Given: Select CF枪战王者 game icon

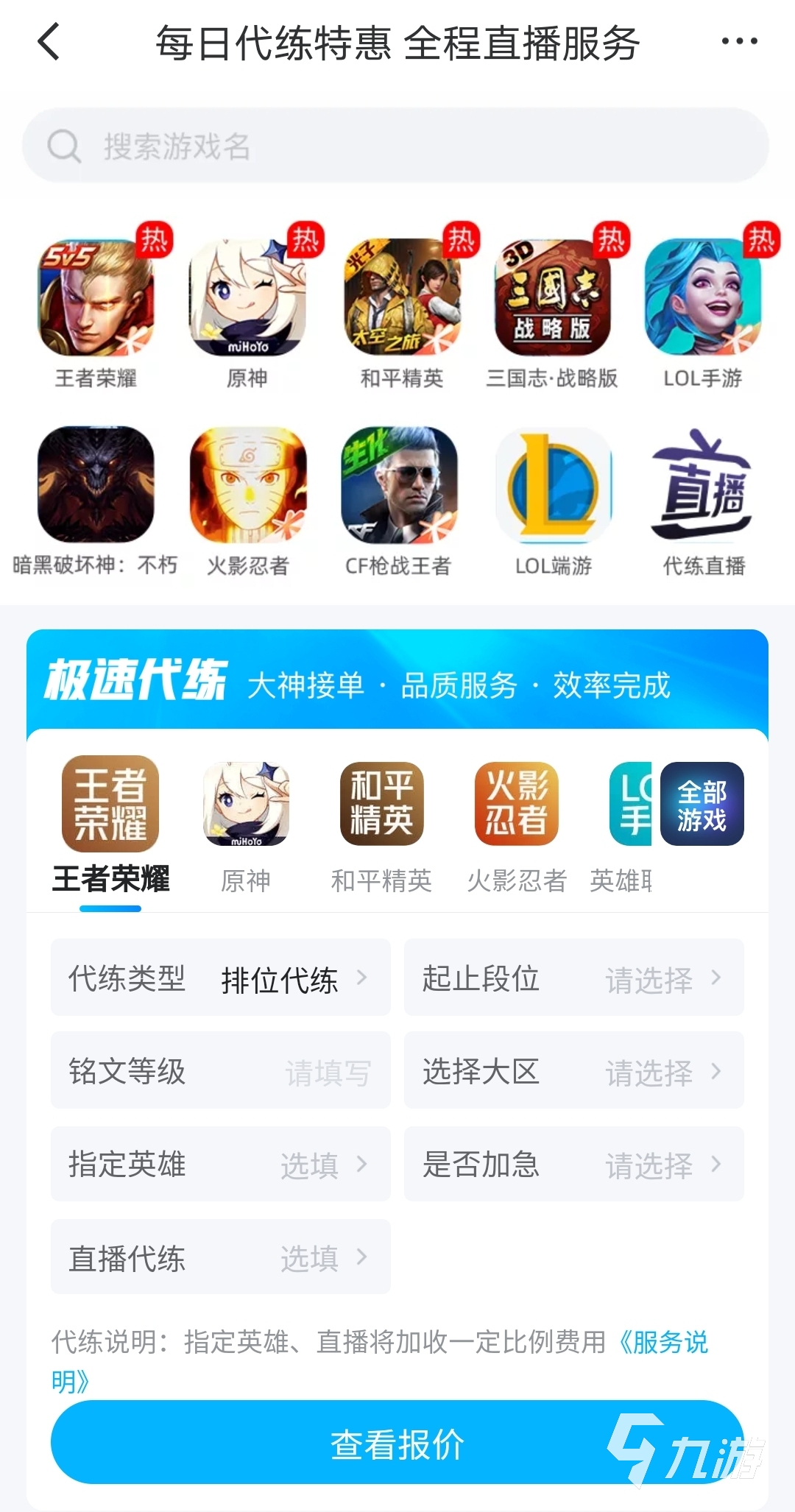Looking at the screenshot, I should click(399, 486).
